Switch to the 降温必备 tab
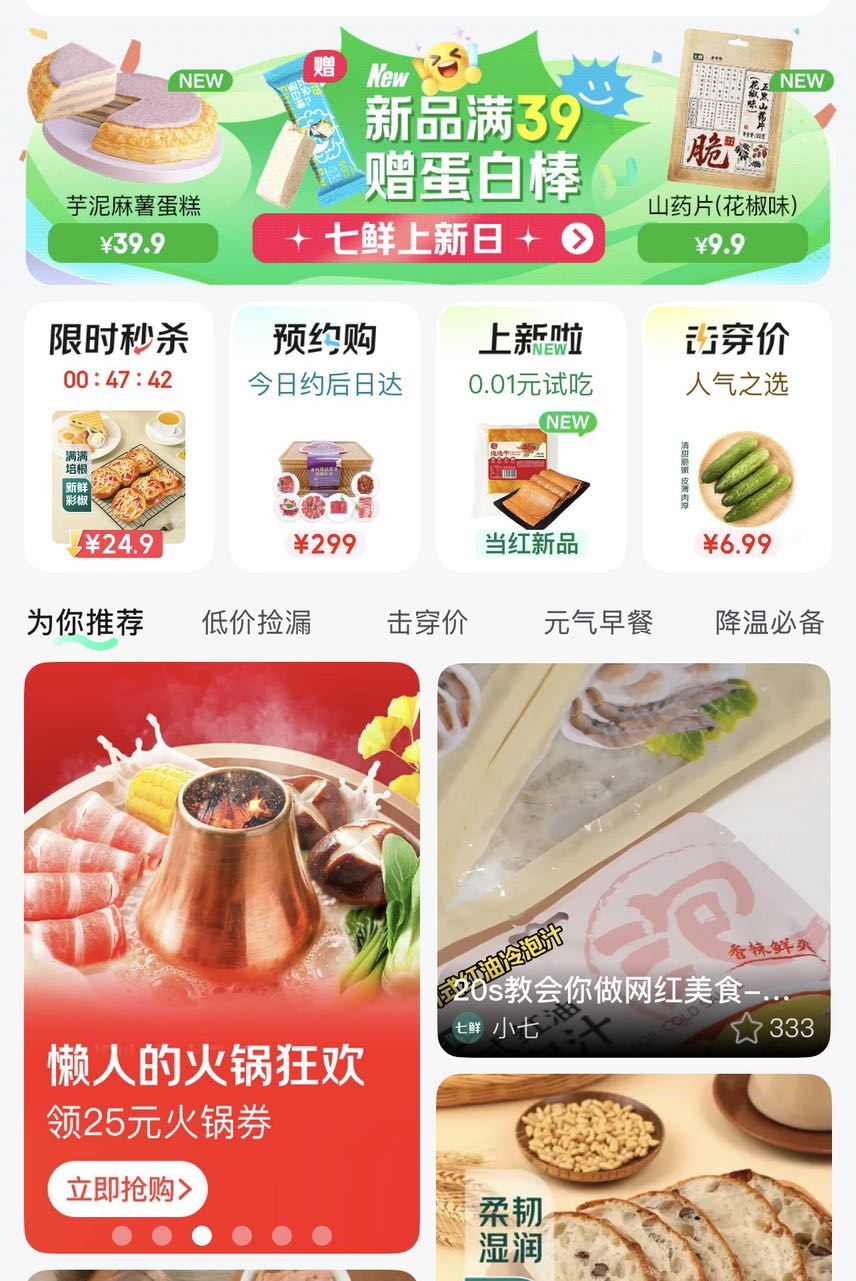The height and width of the screenshot is (1281, 856). click(x=769, y=622)
